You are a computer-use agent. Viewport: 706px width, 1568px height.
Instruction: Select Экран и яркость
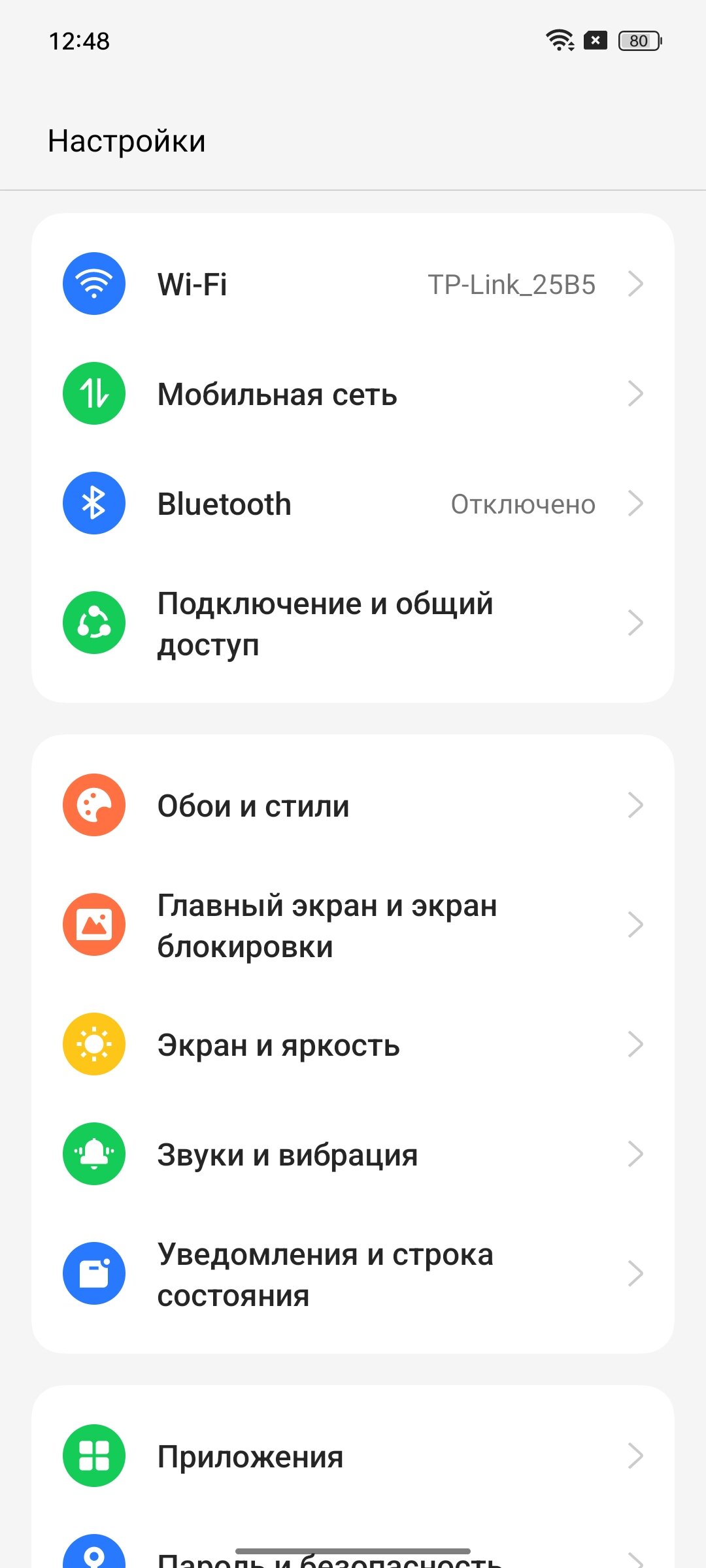(x=353, y=1045)
